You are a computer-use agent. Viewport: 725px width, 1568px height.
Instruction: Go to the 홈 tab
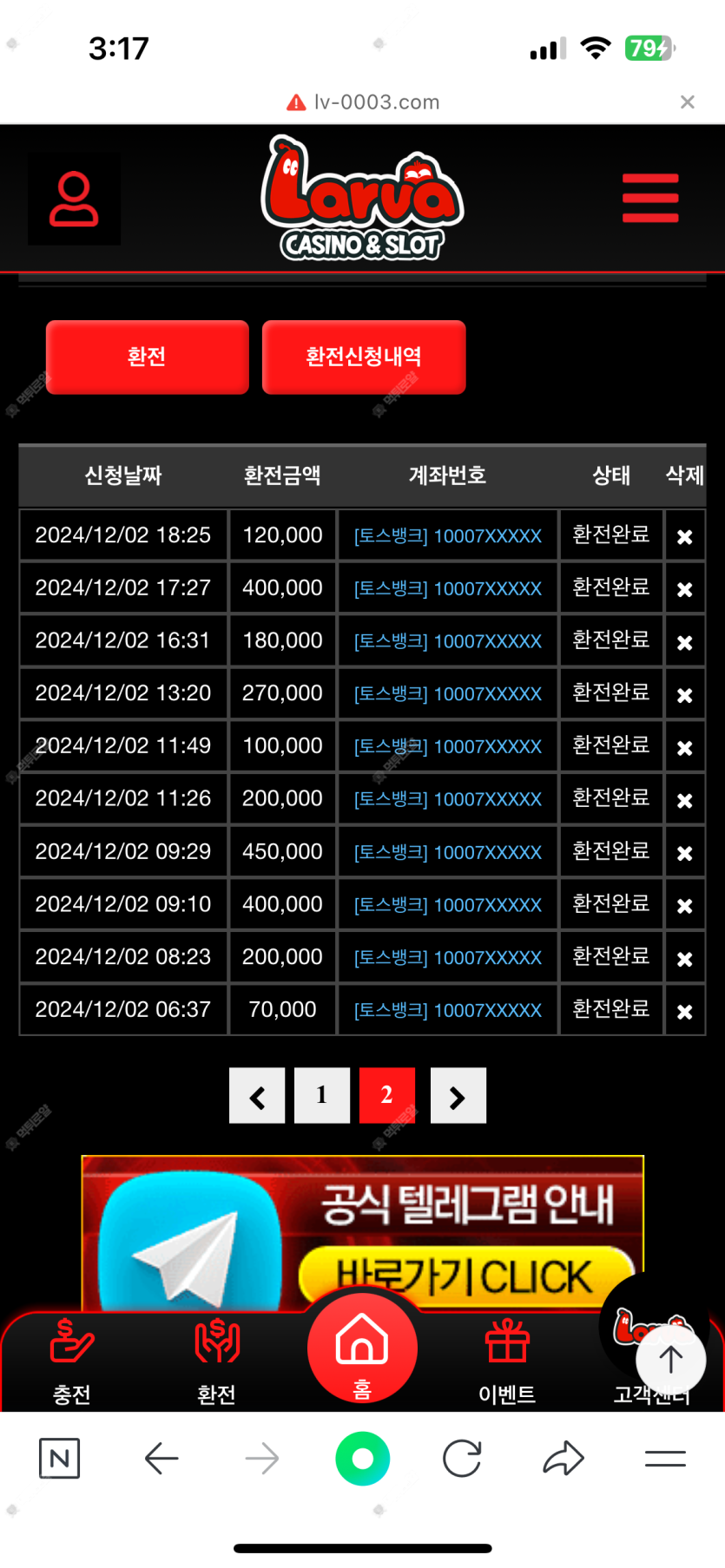pyautogui.click(x=362, y=1348)
